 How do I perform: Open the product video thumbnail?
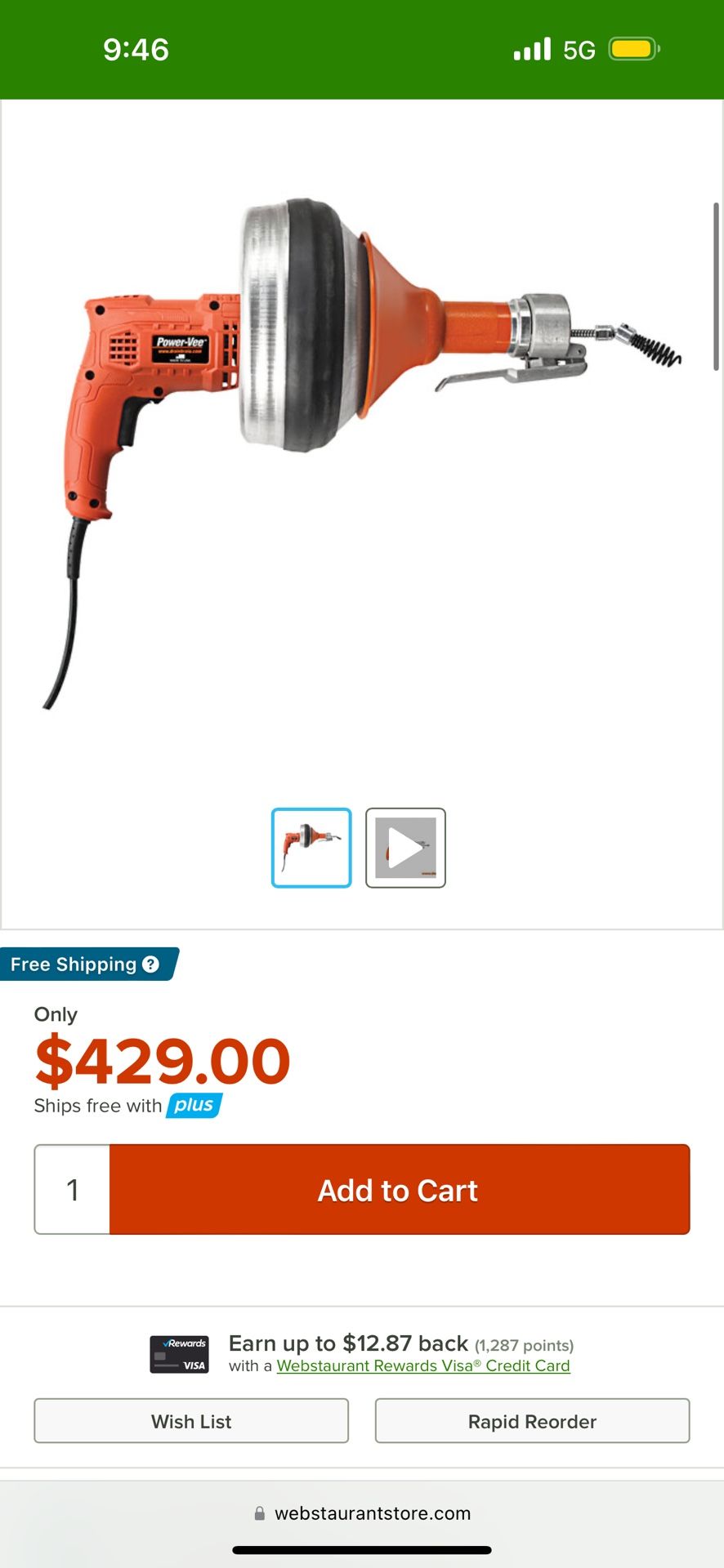pyautogui.click(x=405, y=848)
